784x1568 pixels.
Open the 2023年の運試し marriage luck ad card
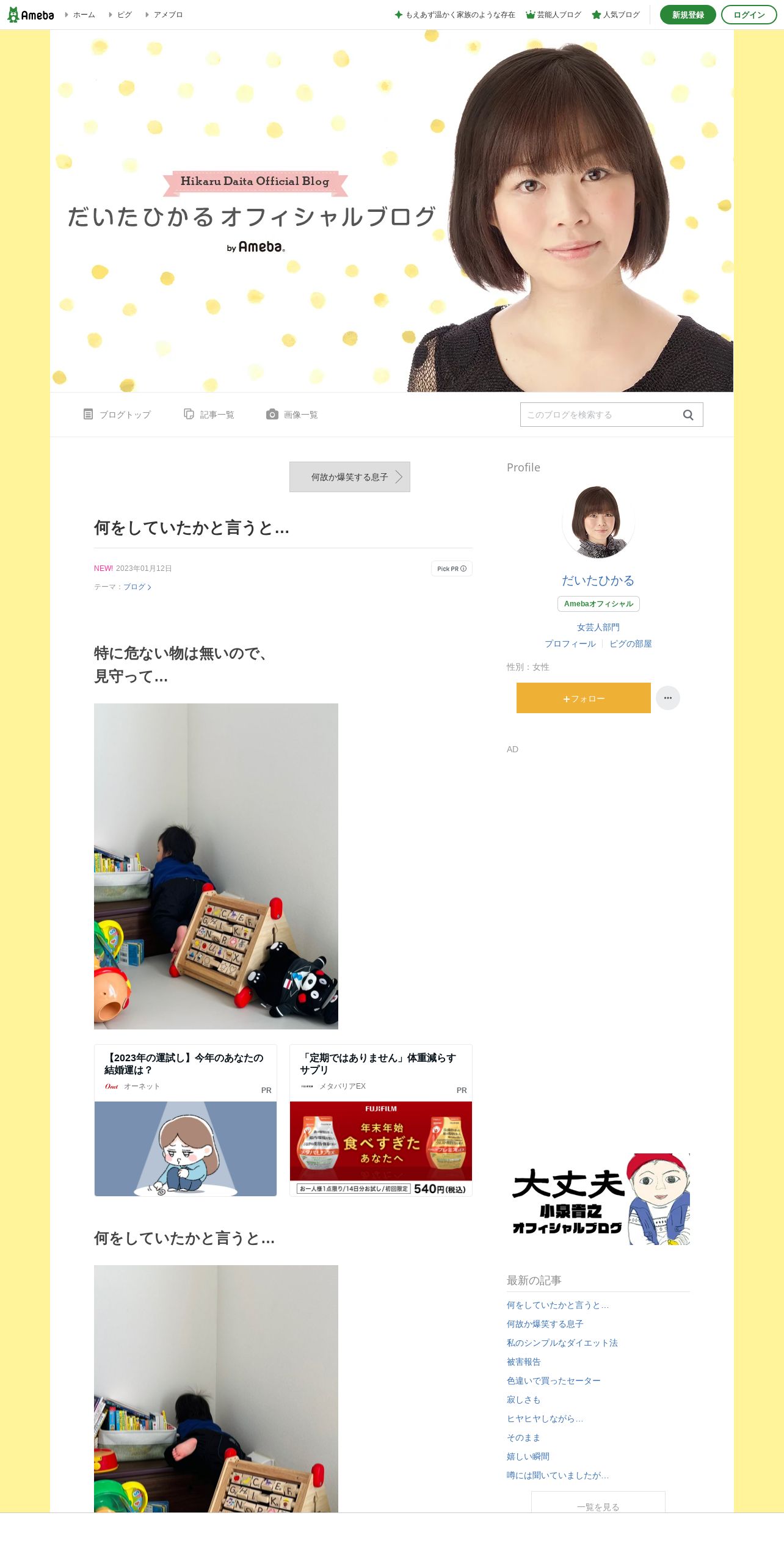click(186, 1120)
